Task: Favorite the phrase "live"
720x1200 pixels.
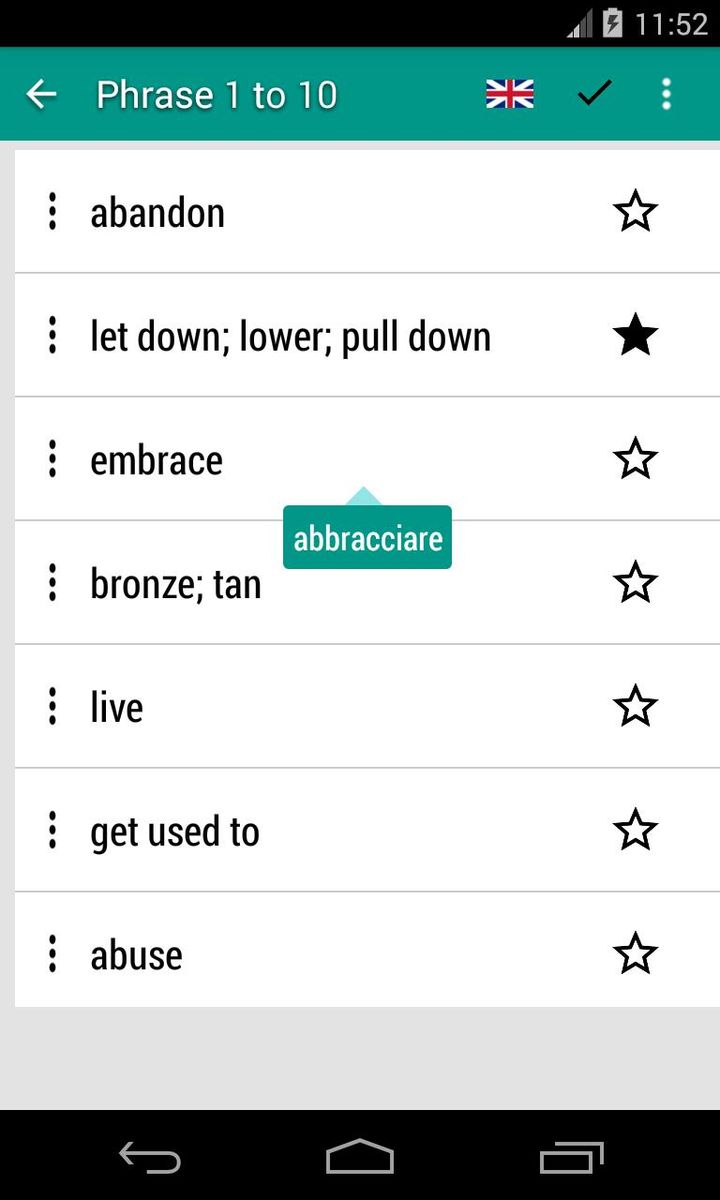Action: click(x=635, y=708)
